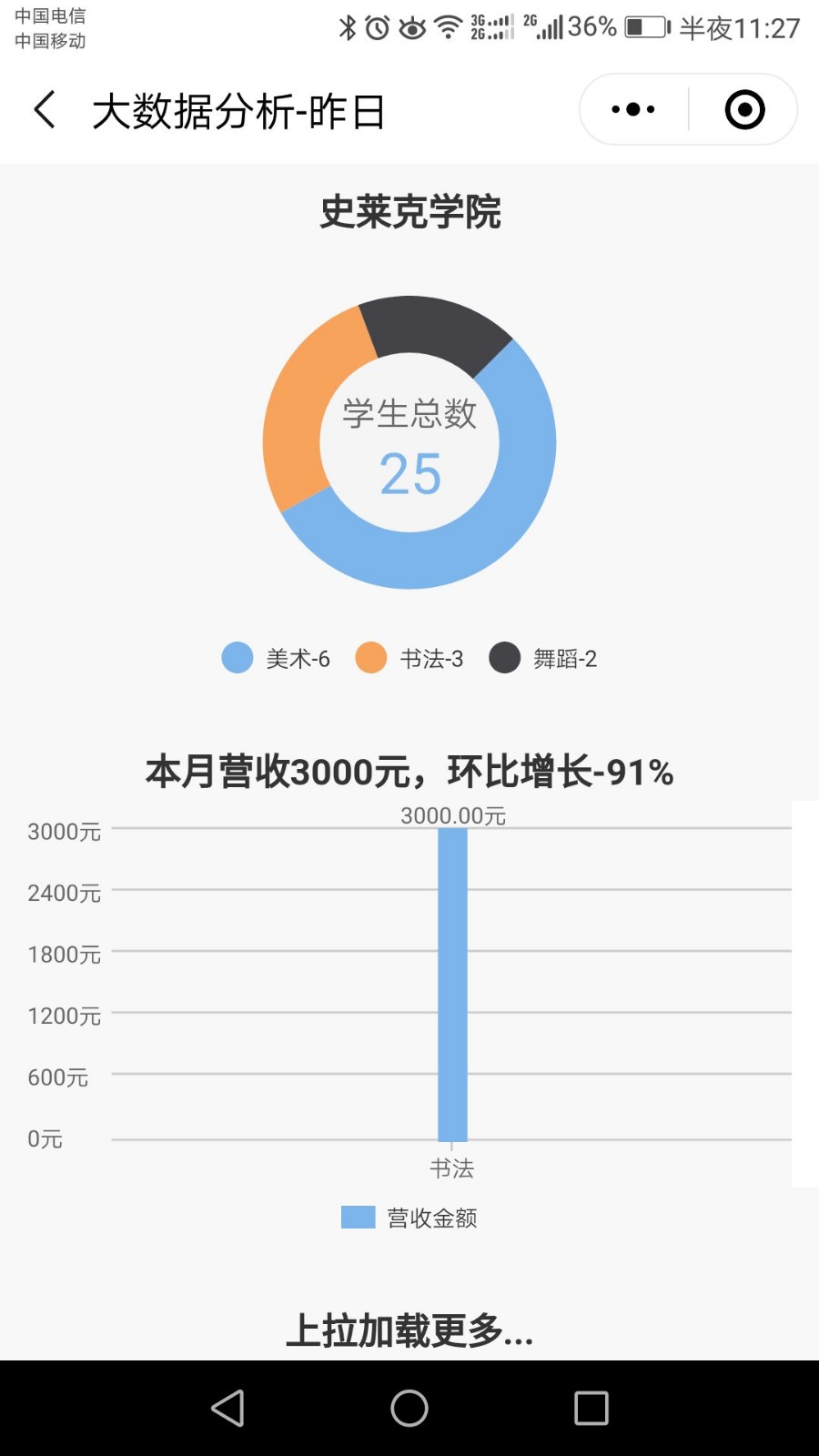Open the mini program three-dot menu

(x=633, y=110)
